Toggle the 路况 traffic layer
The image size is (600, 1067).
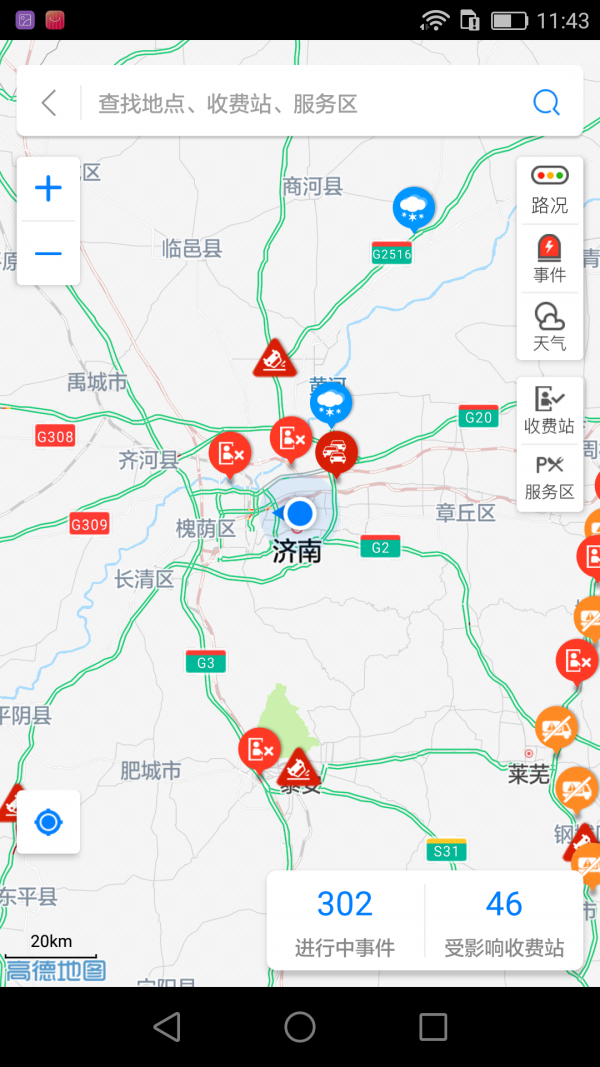click(x=549, y=189)
